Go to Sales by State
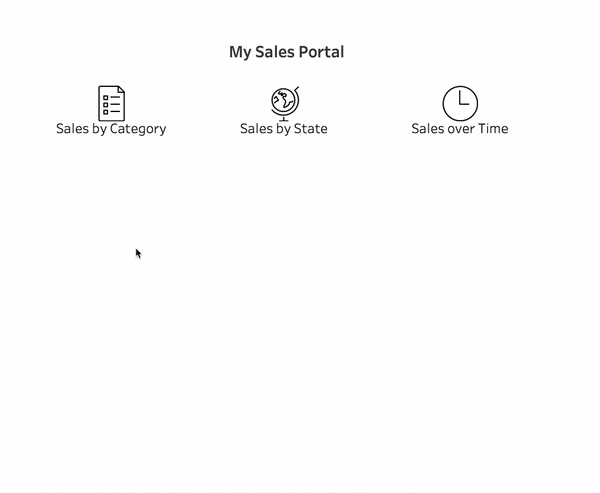 click(284, 104)
